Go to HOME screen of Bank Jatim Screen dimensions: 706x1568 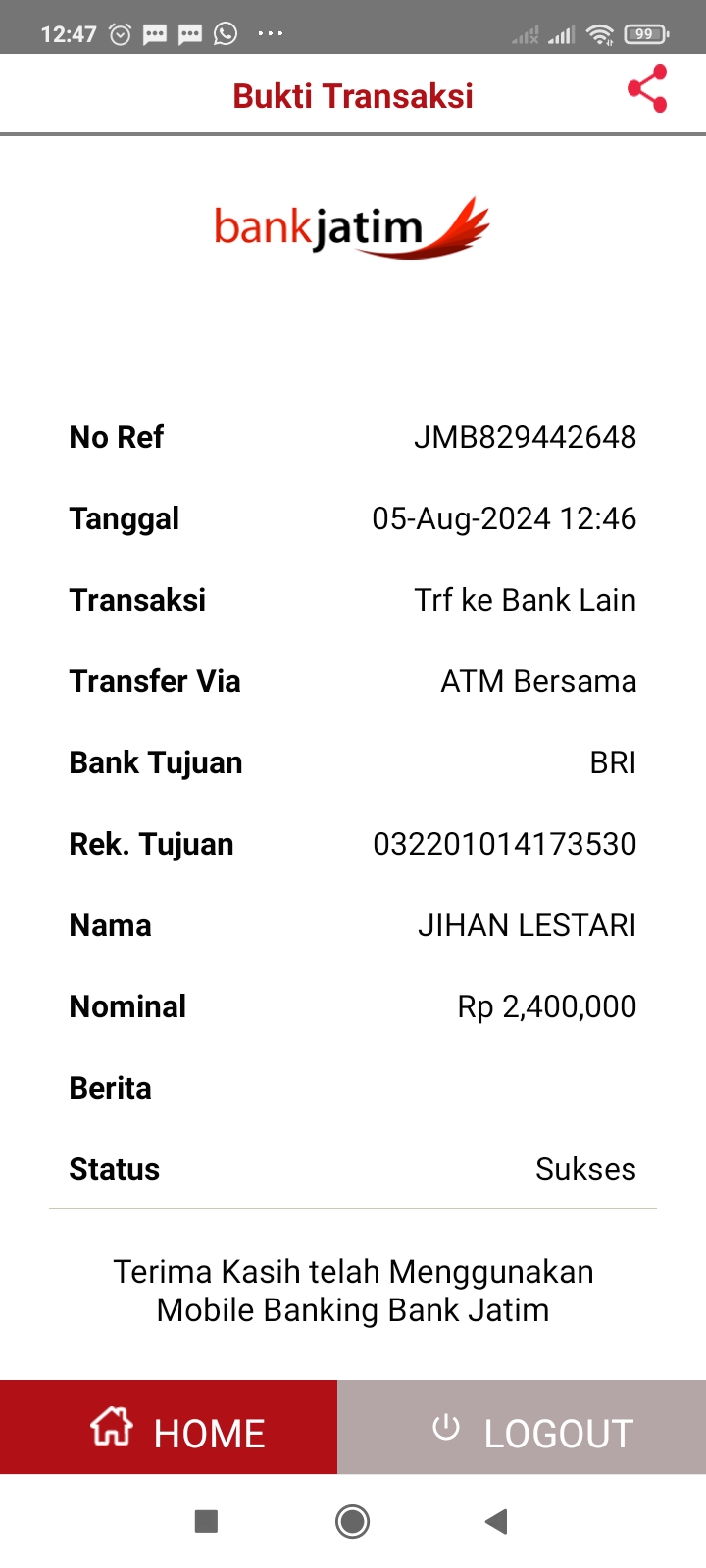[x=169, y=1427]
